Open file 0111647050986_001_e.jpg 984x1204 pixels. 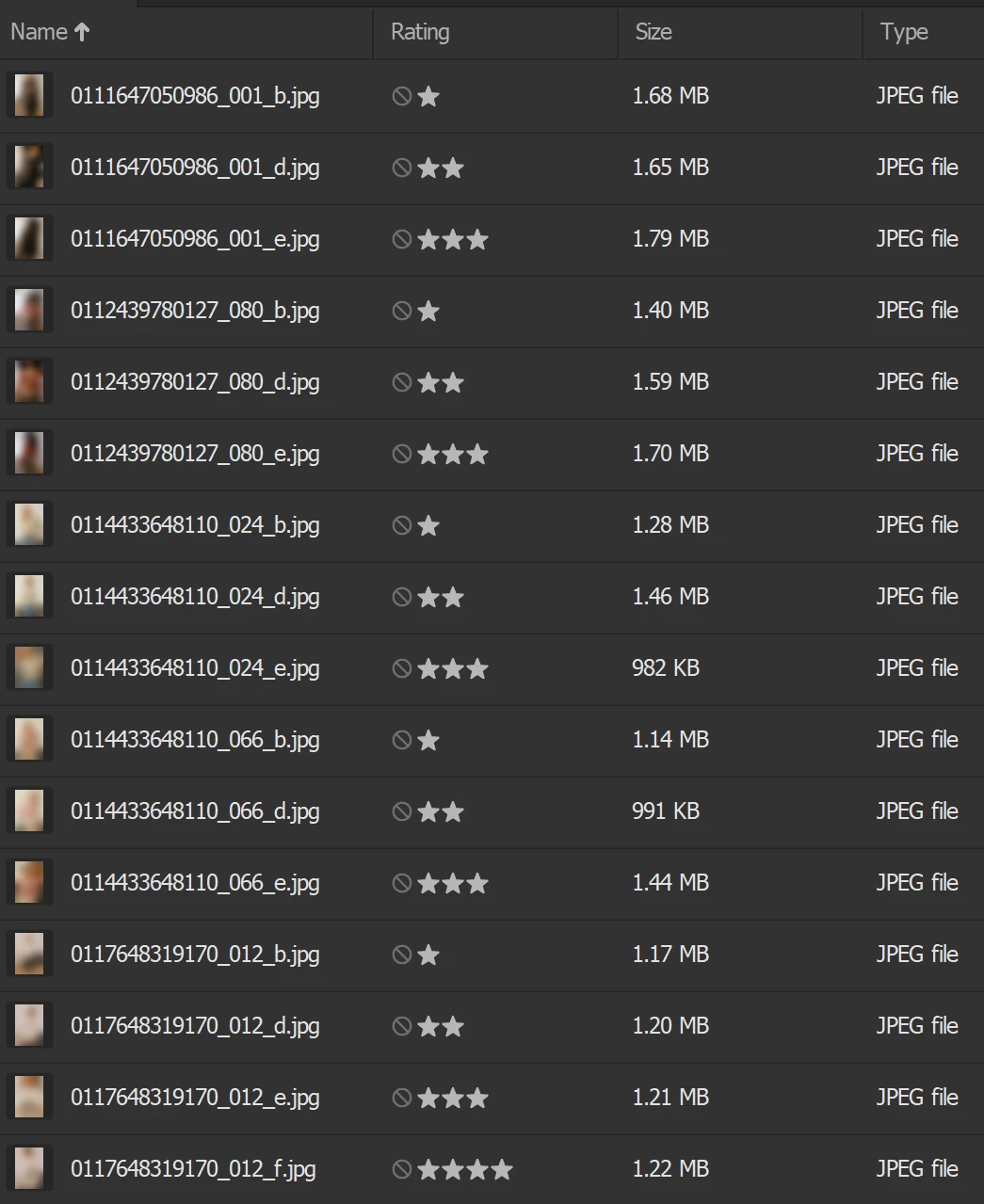click(x=195, y=239)
